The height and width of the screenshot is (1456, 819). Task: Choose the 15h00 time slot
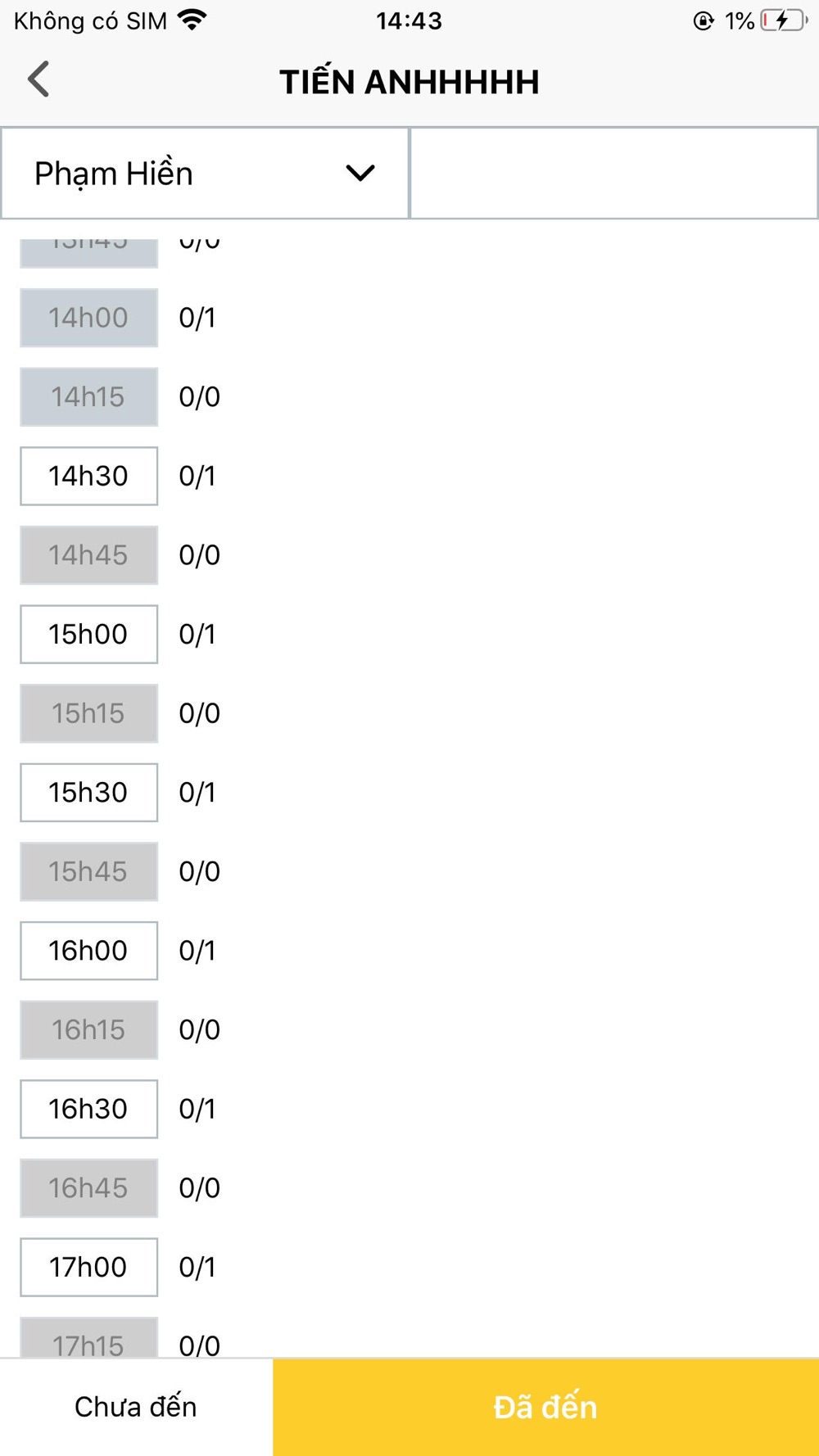[88, 634]
